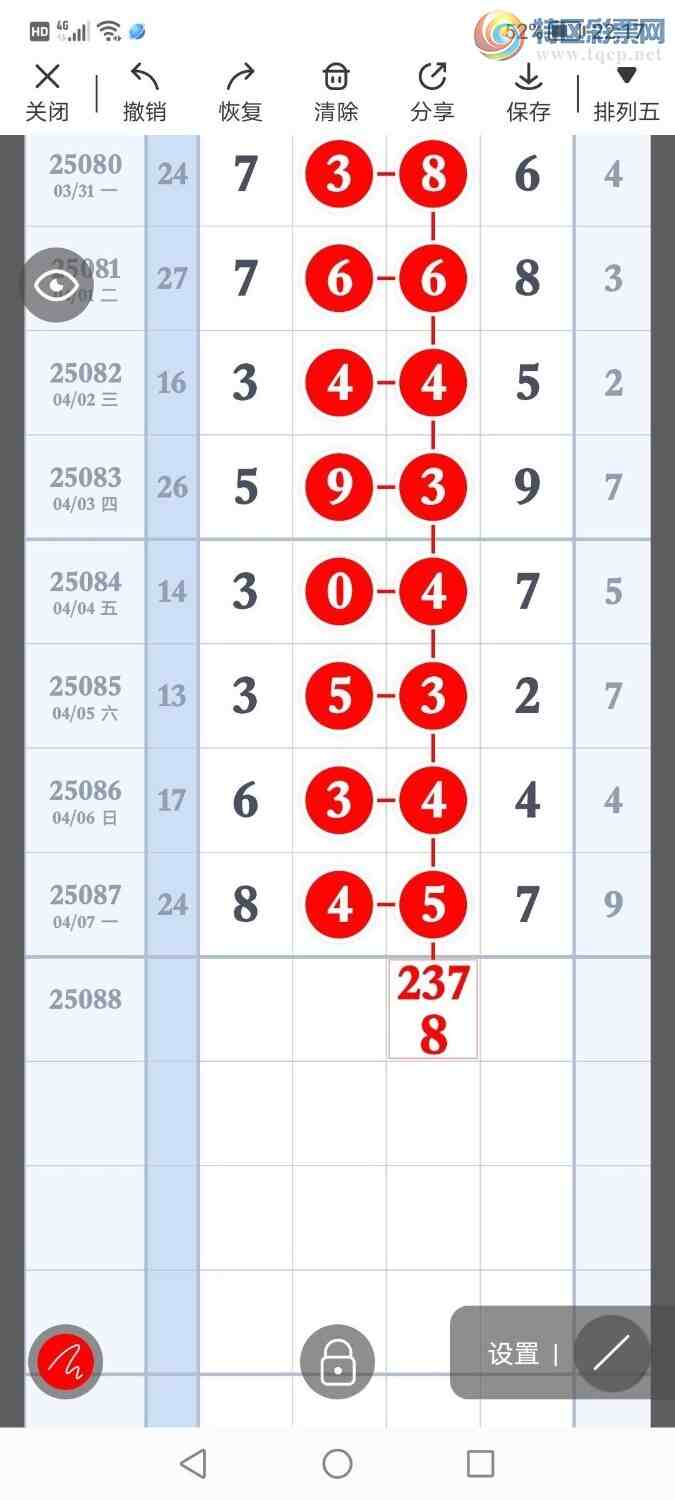Open the red pen drawing tool
This screenshot has width=675, height=1500.
pyautogui.click(x=65, y=1361)
